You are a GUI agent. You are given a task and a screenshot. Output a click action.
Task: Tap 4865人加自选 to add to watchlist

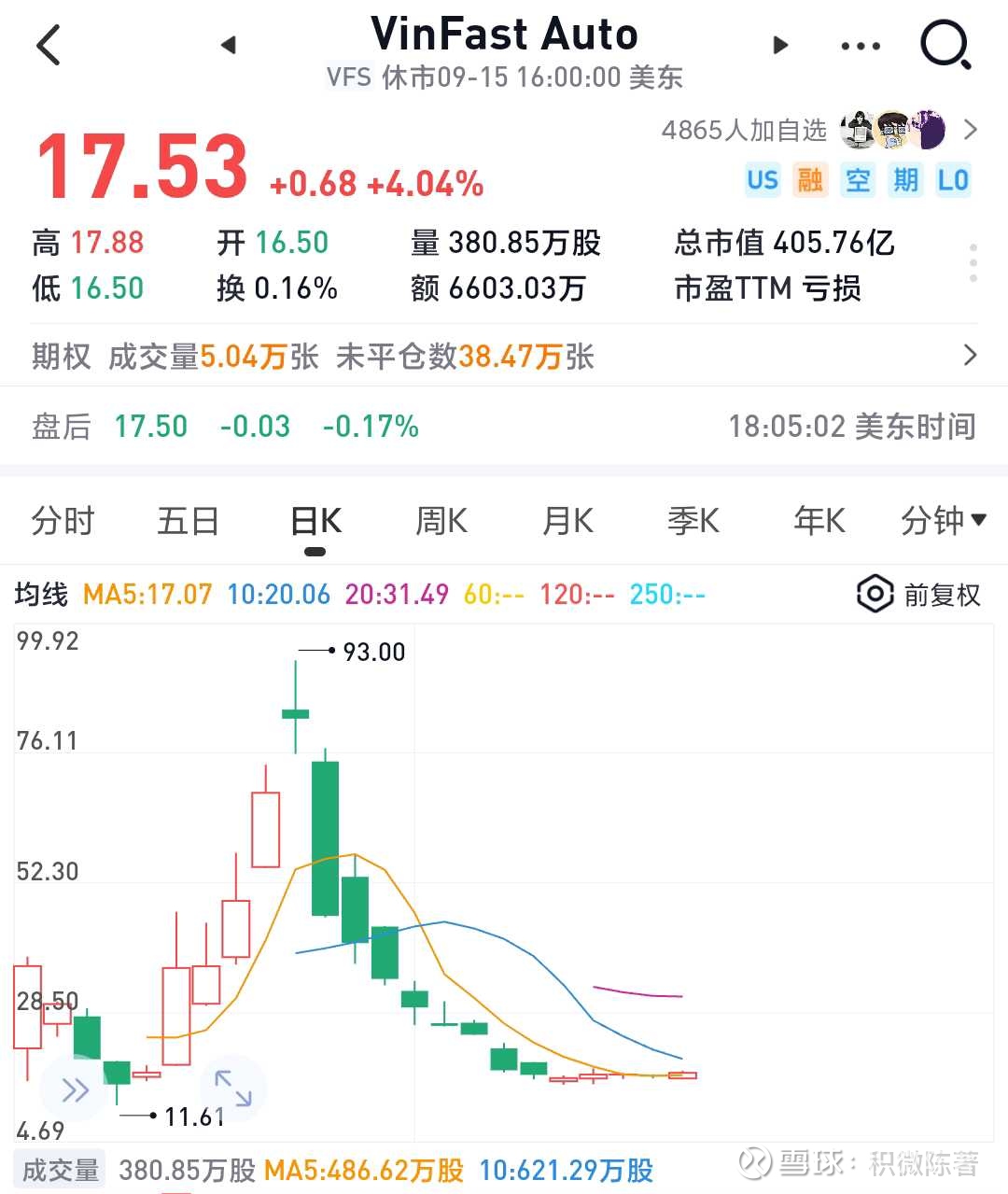point(744,130)
